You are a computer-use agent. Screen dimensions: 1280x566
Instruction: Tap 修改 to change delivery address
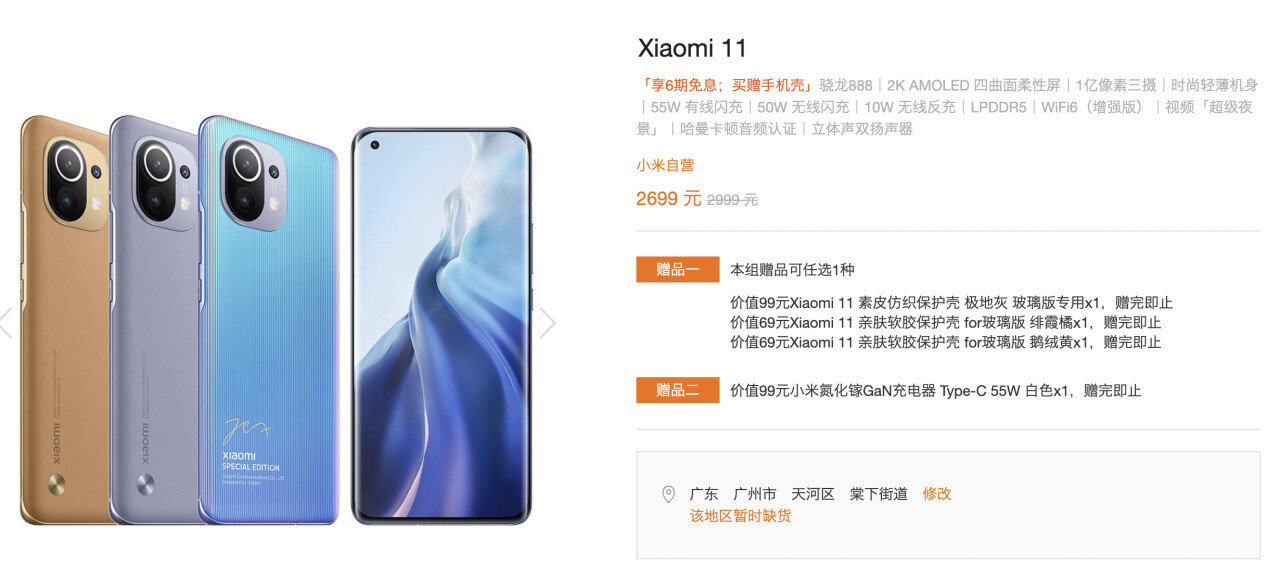[x=937, y=494]
